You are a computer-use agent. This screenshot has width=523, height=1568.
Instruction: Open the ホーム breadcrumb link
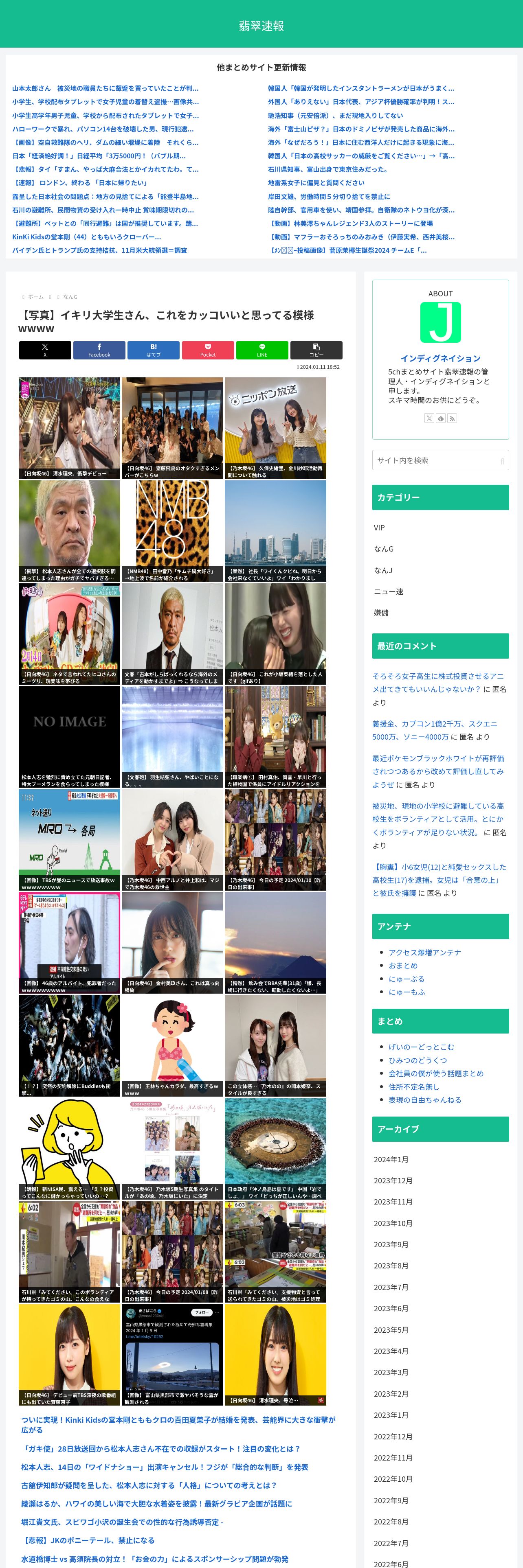(x=35, y=297)
